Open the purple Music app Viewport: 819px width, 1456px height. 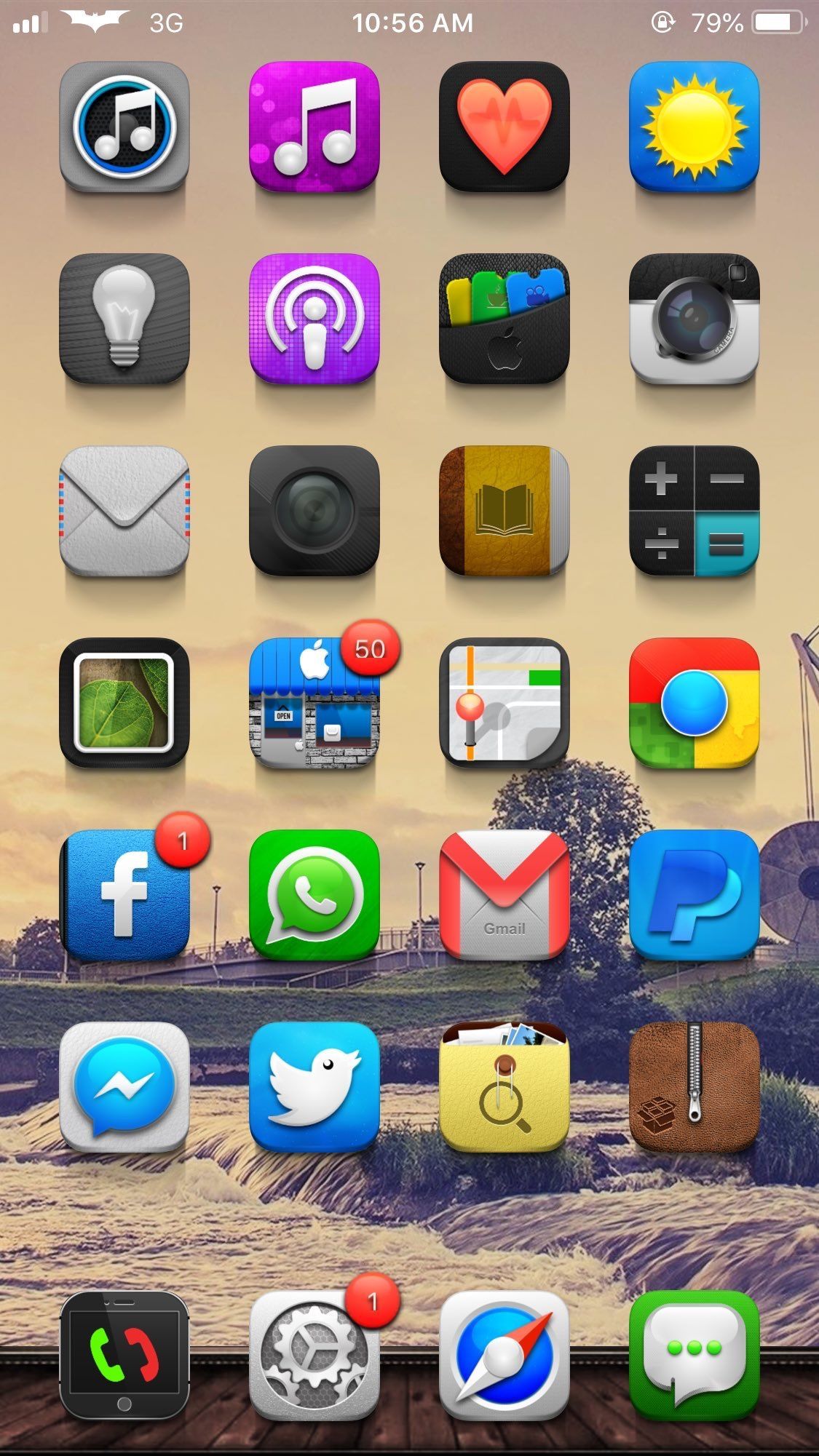(x=314, y=127)
